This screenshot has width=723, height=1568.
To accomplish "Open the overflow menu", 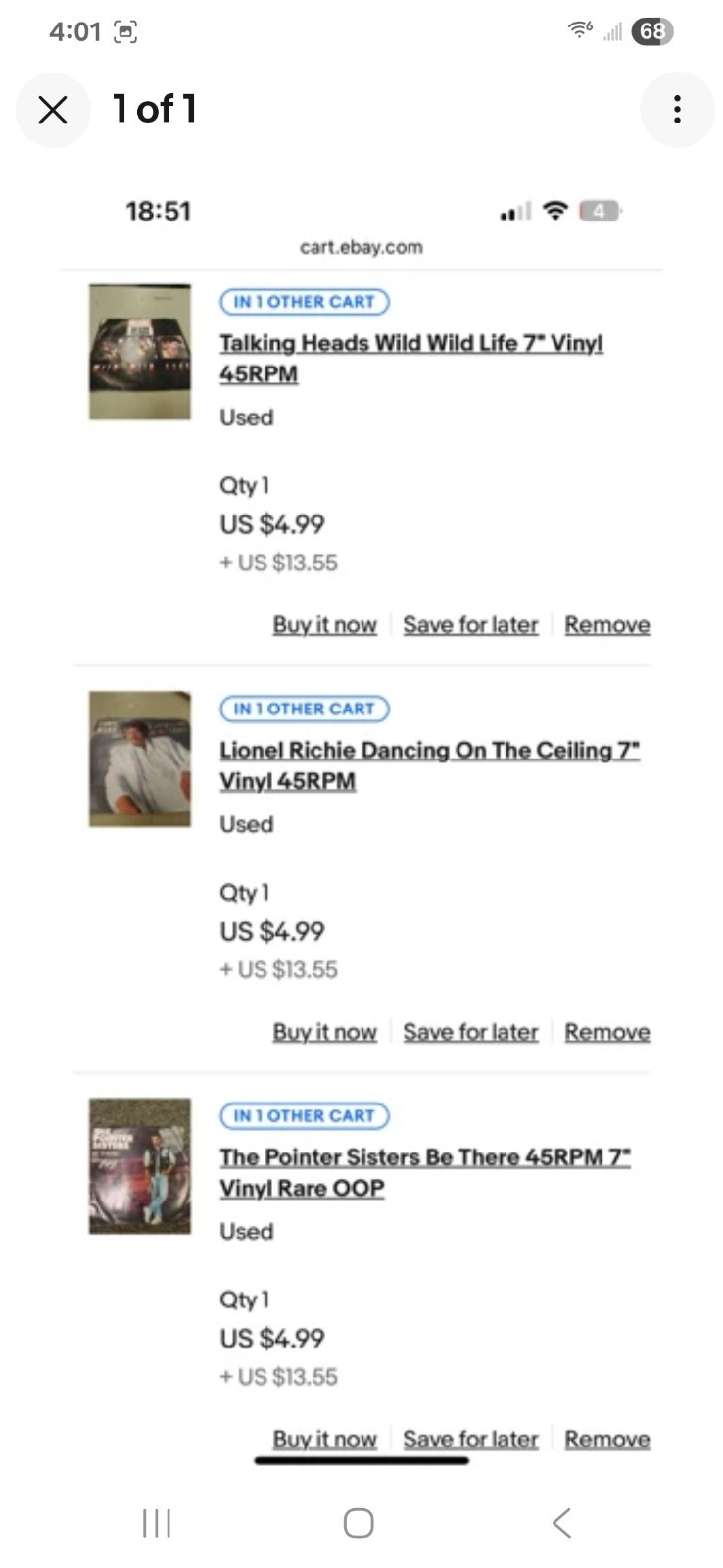I will pyautogui.click(x=677, y=110).
